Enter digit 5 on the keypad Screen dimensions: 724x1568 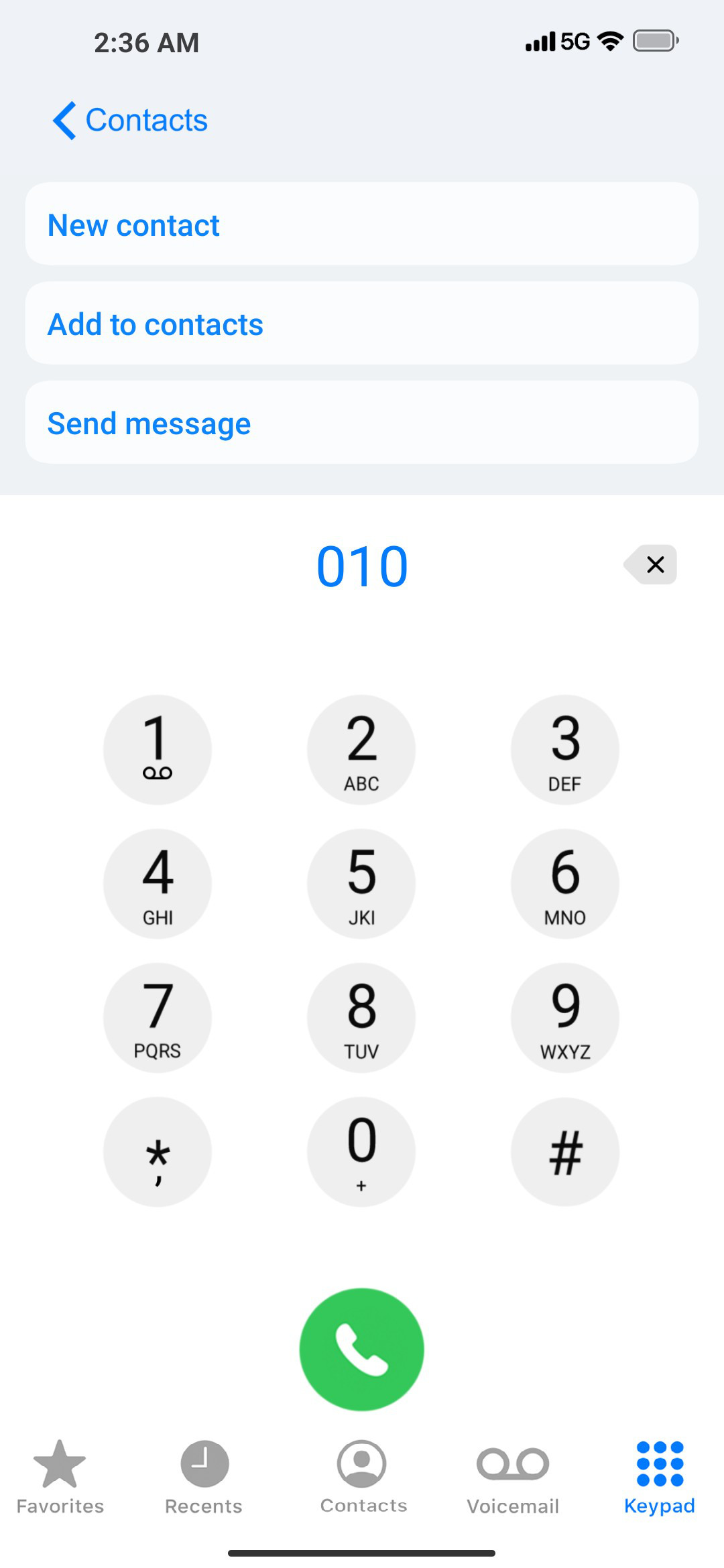(x=361, y=883)
